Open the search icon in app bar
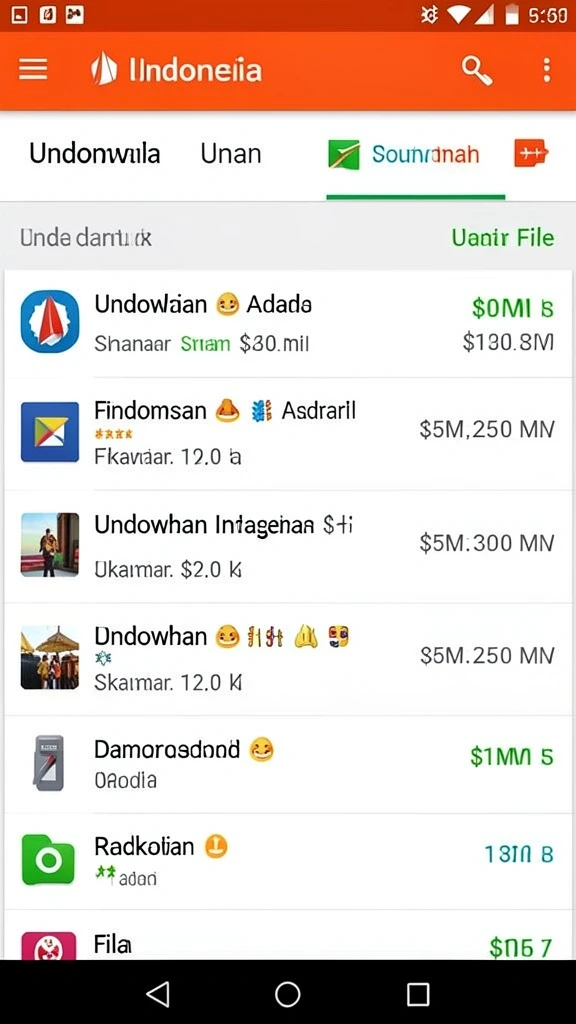Image resolution: width=576 pixels, height=1024 pixels. click(477, 69)
